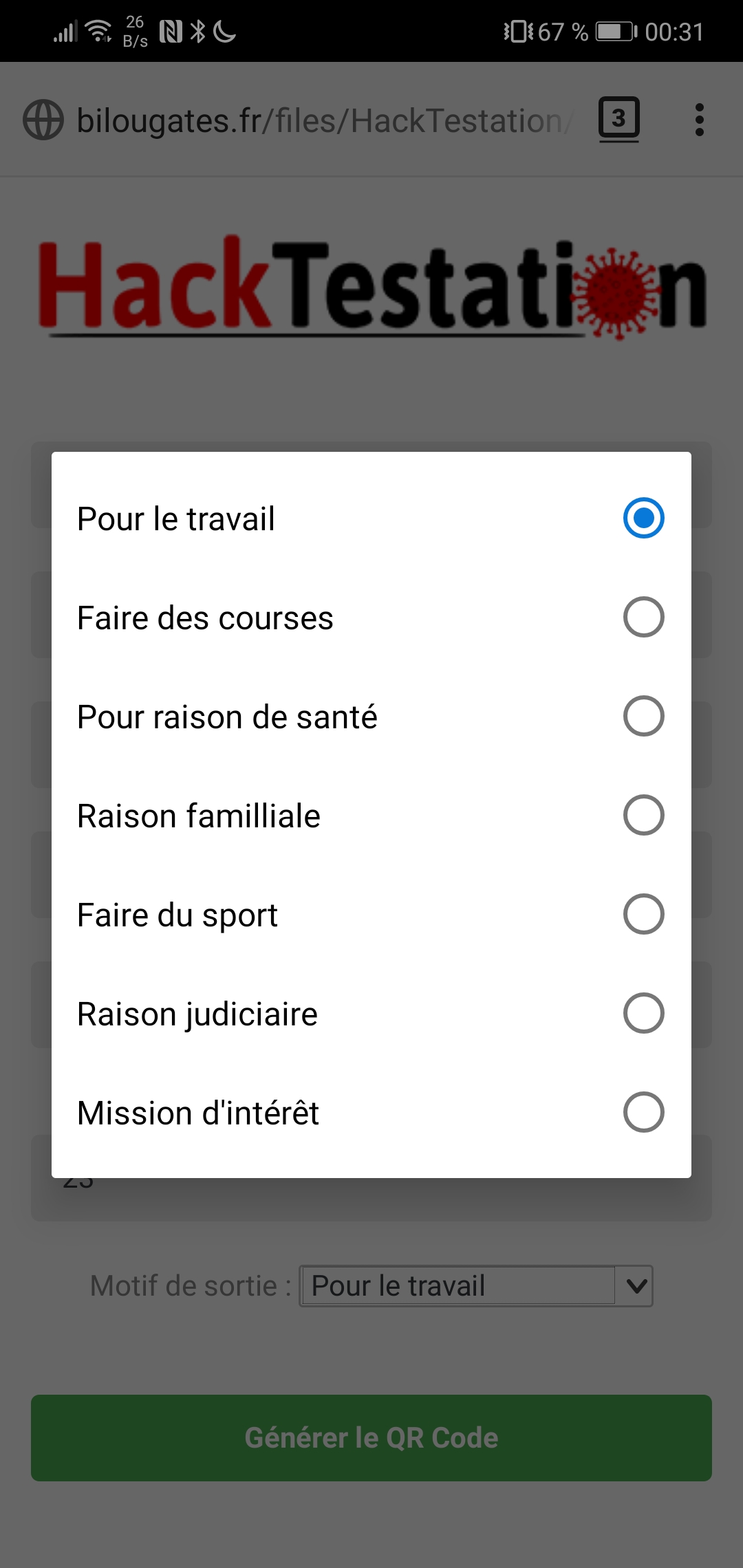Open the Motif de sortie dropdown
743x1568 pixels.
tap(475, 1285)
